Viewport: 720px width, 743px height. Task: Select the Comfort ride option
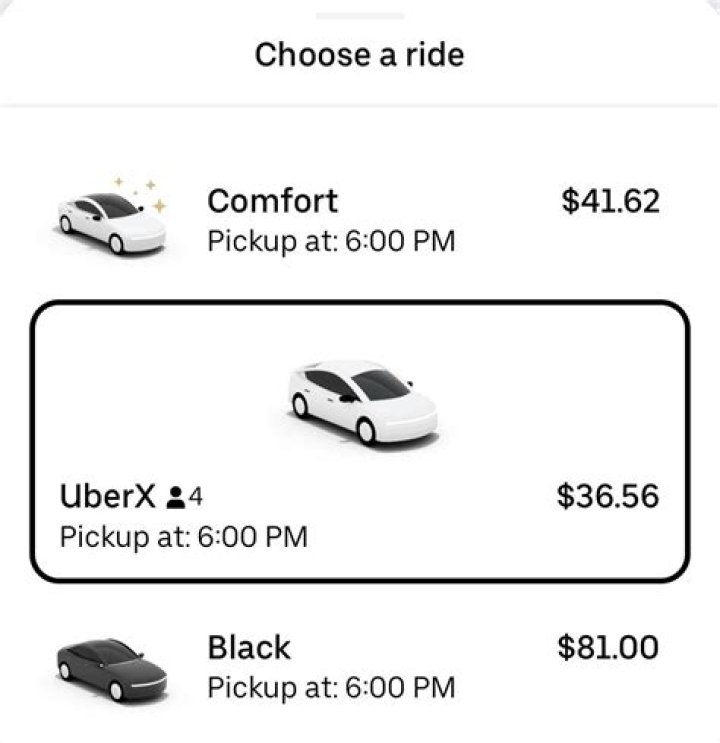click(360, 220)
